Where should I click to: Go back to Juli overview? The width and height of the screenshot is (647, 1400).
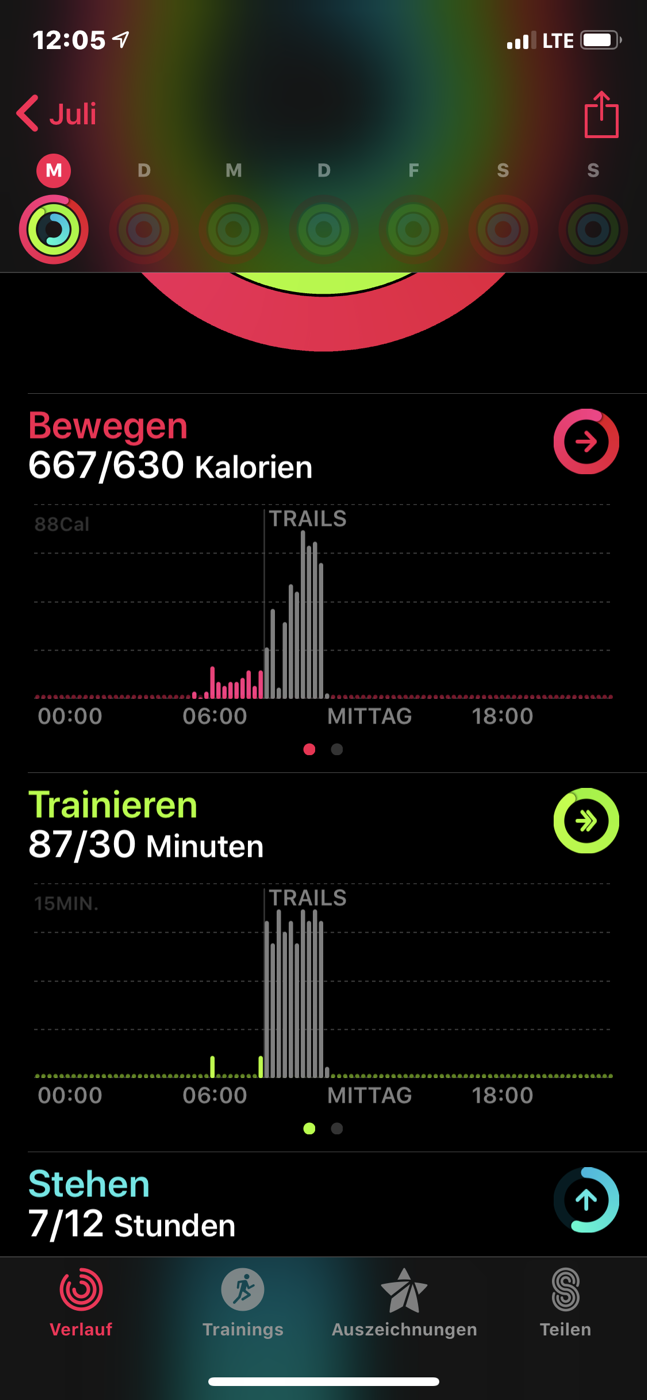click(x=57, y=114)
